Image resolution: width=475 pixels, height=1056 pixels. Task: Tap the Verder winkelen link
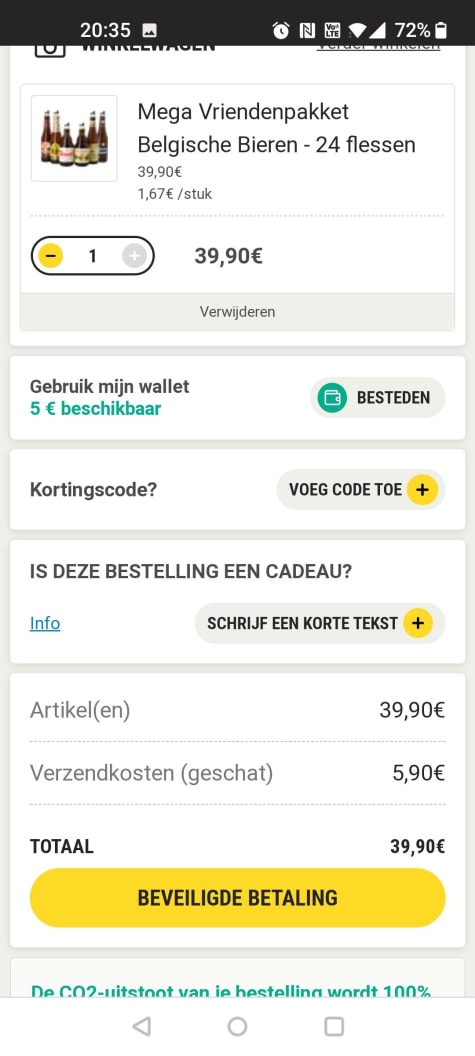coord(378,47)
